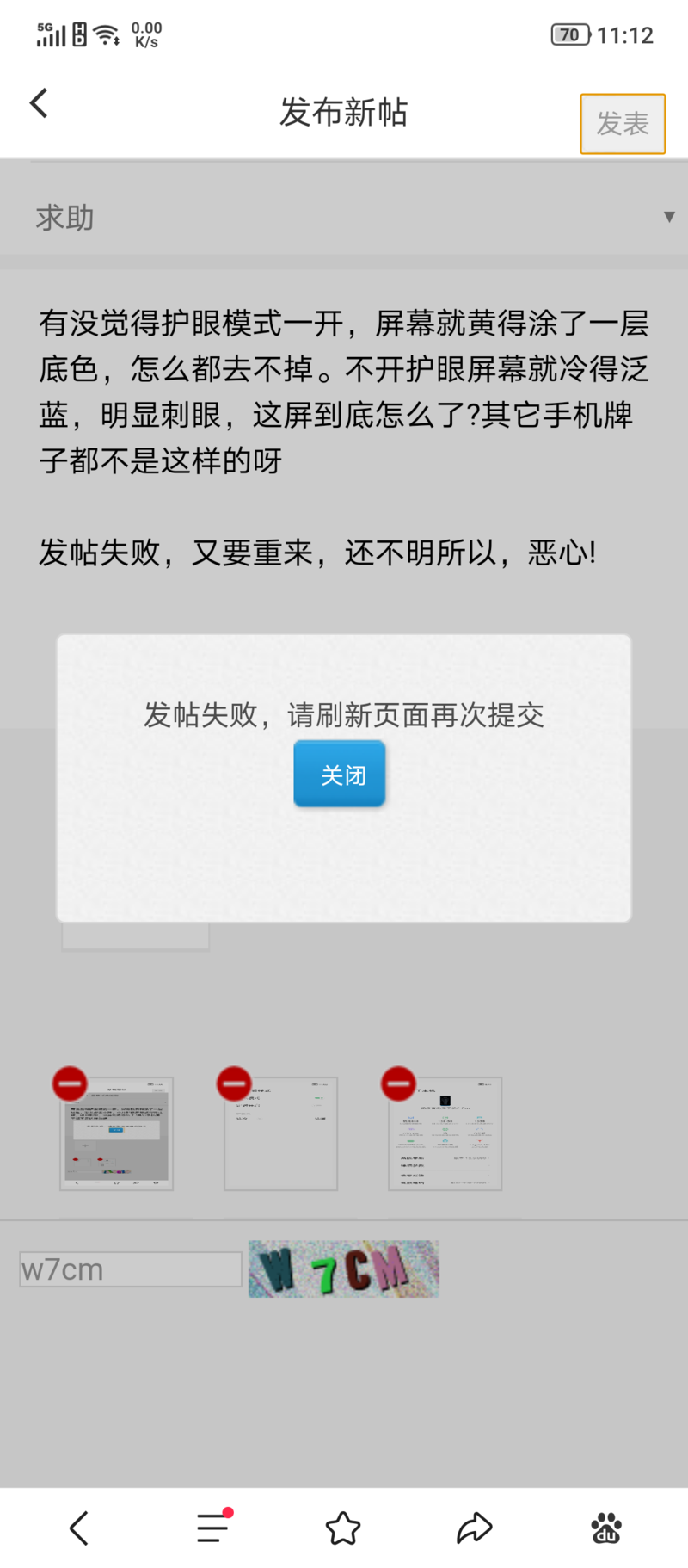Remove the second attached screenshot
Viewport: 688px width, 1568px height.
pyautogui.click(x=234, y=1083)
